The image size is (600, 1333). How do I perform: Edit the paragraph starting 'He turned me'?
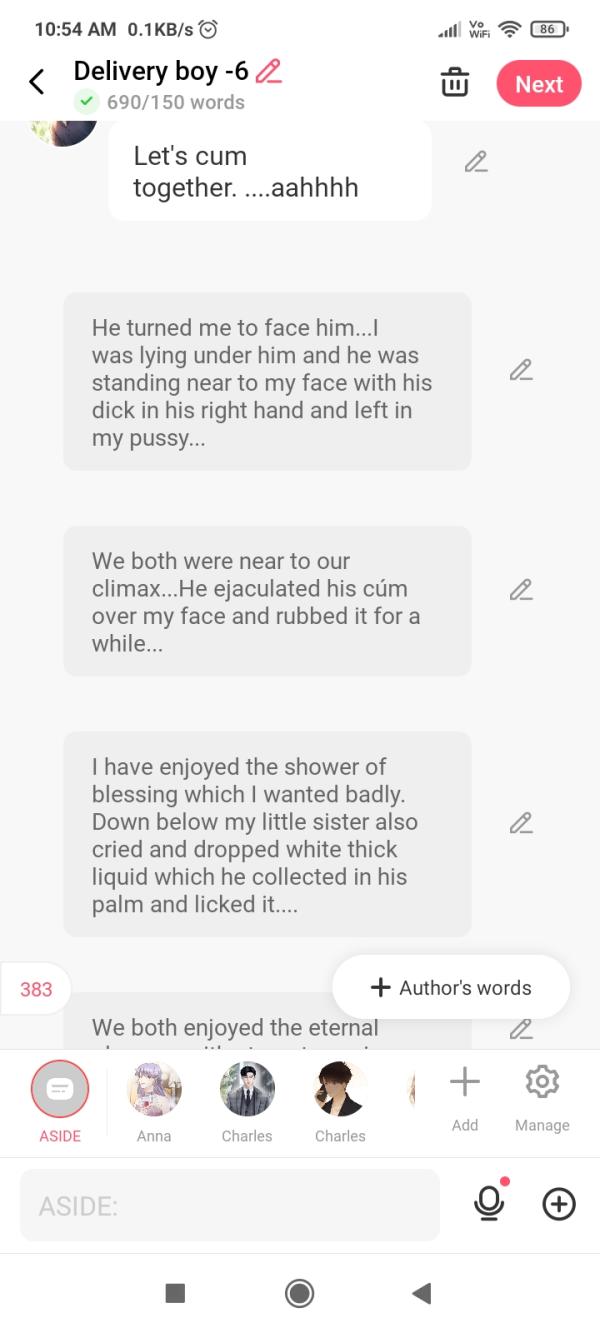tap(520, 370)
